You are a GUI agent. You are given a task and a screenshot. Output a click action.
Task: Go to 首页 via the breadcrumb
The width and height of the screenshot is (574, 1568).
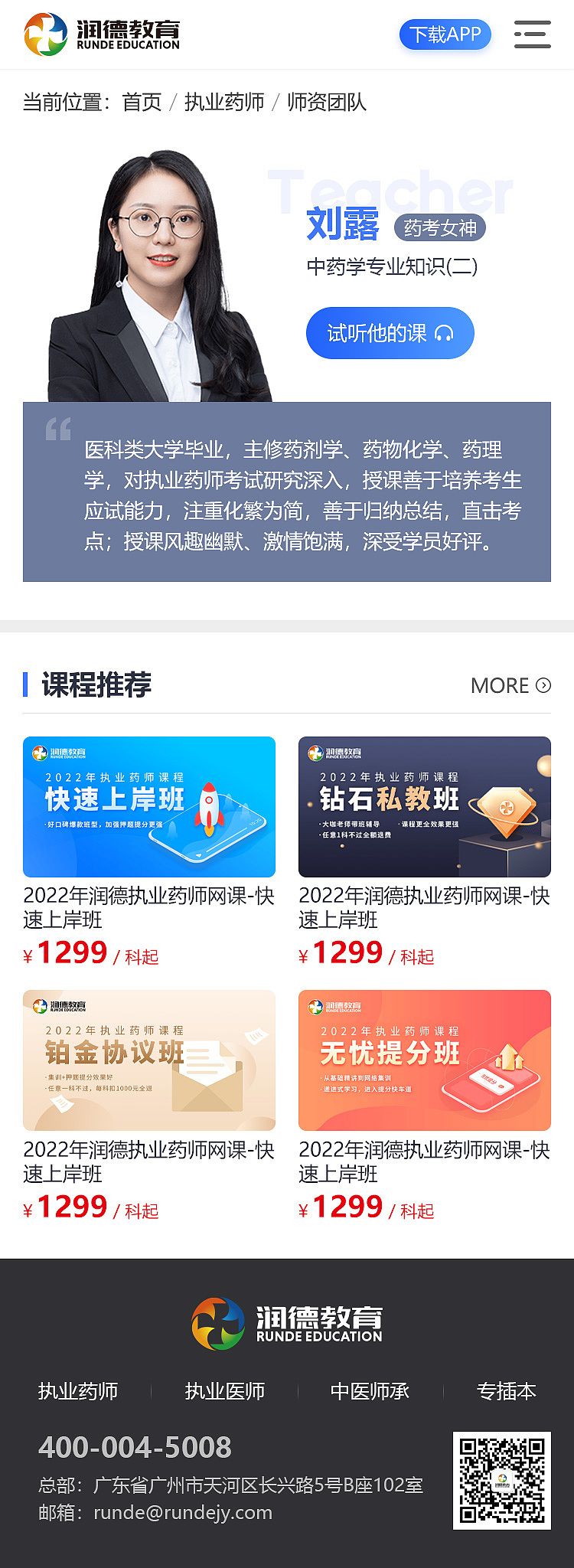click(x=142, y=102)
